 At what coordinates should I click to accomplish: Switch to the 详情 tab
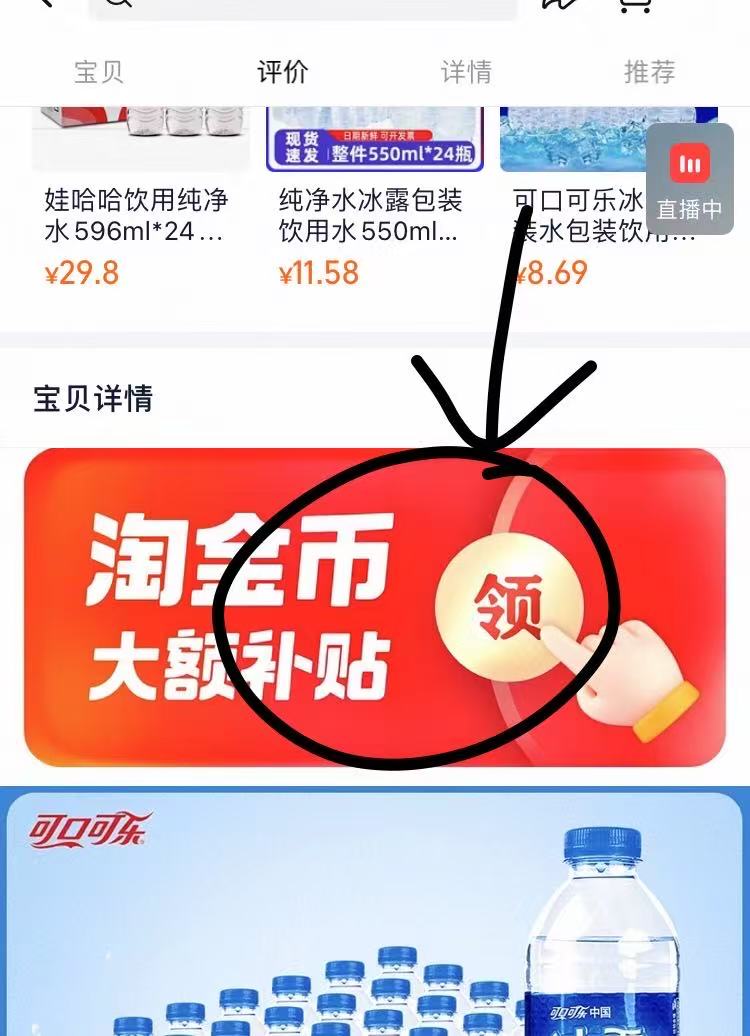pos(468,71)
